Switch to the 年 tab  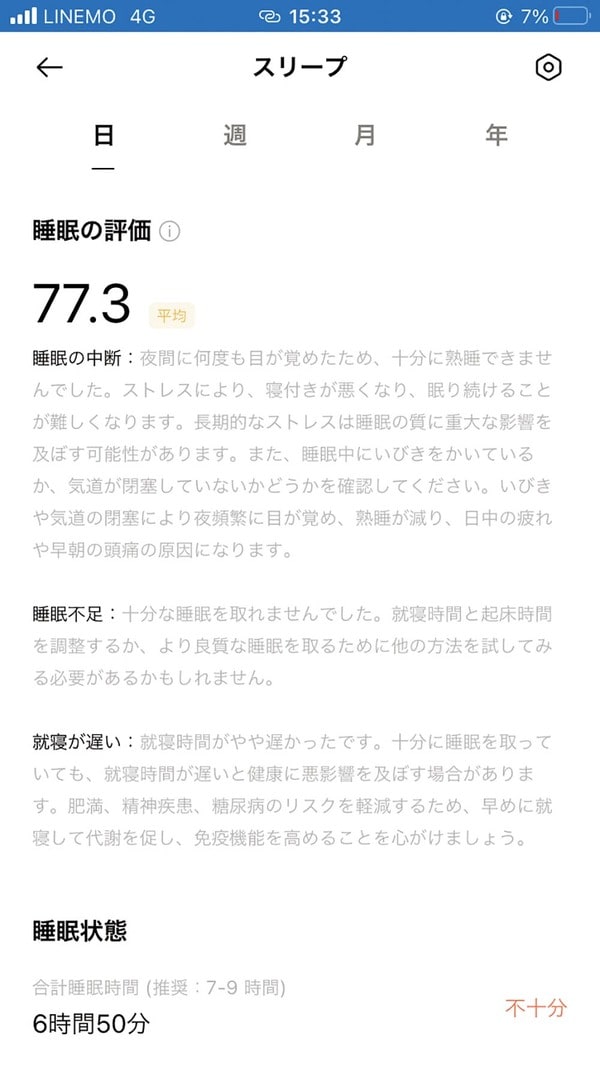click(496, 136)
